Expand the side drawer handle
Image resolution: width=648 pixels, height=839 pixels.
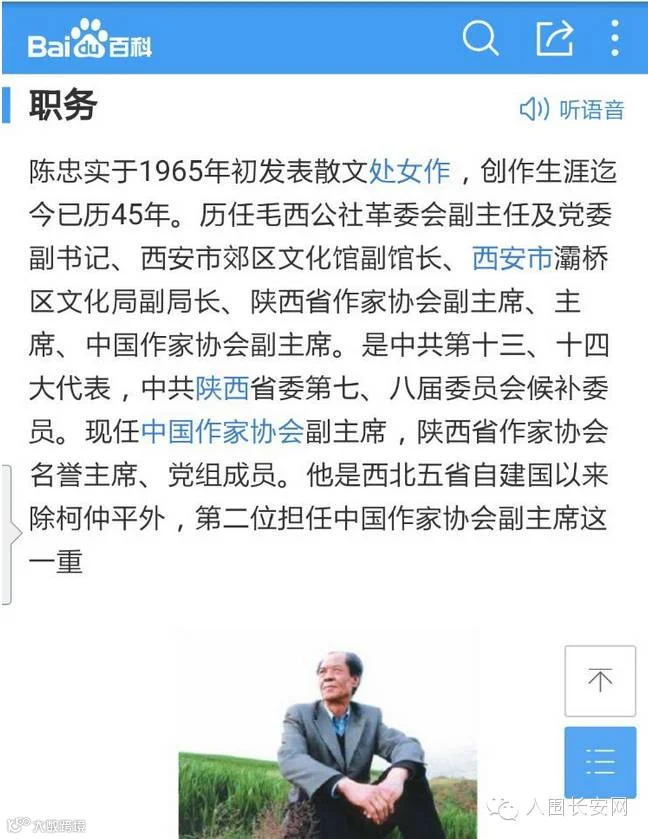click(11, 535)
